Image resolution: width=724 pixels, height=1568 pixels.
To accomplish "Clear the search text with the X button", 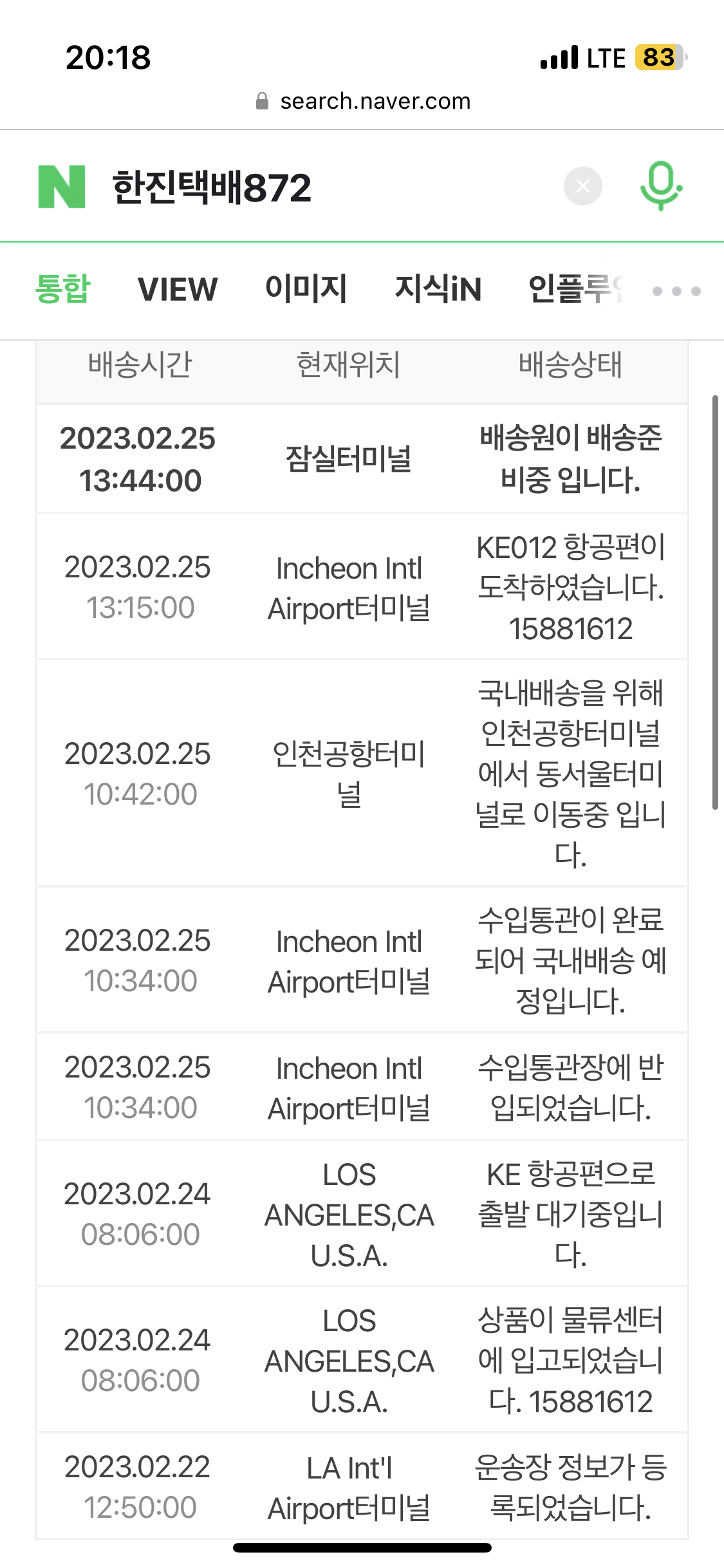I will (x=583, y=187).
